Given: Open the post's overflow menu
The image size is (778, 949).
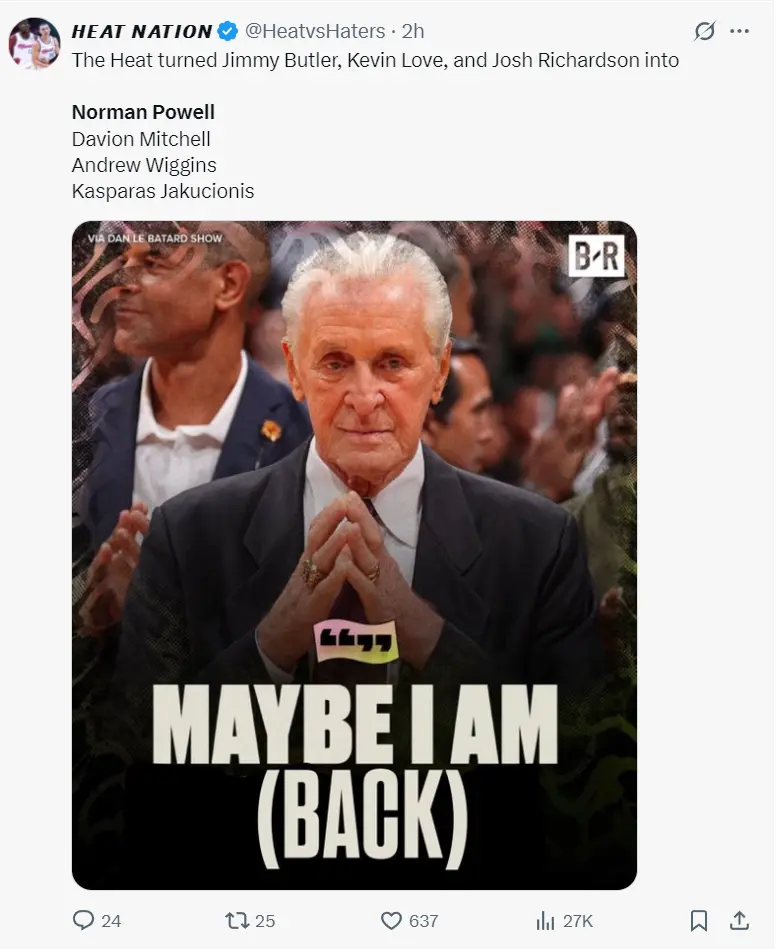Looking at the screenshot, I should 740,31.
